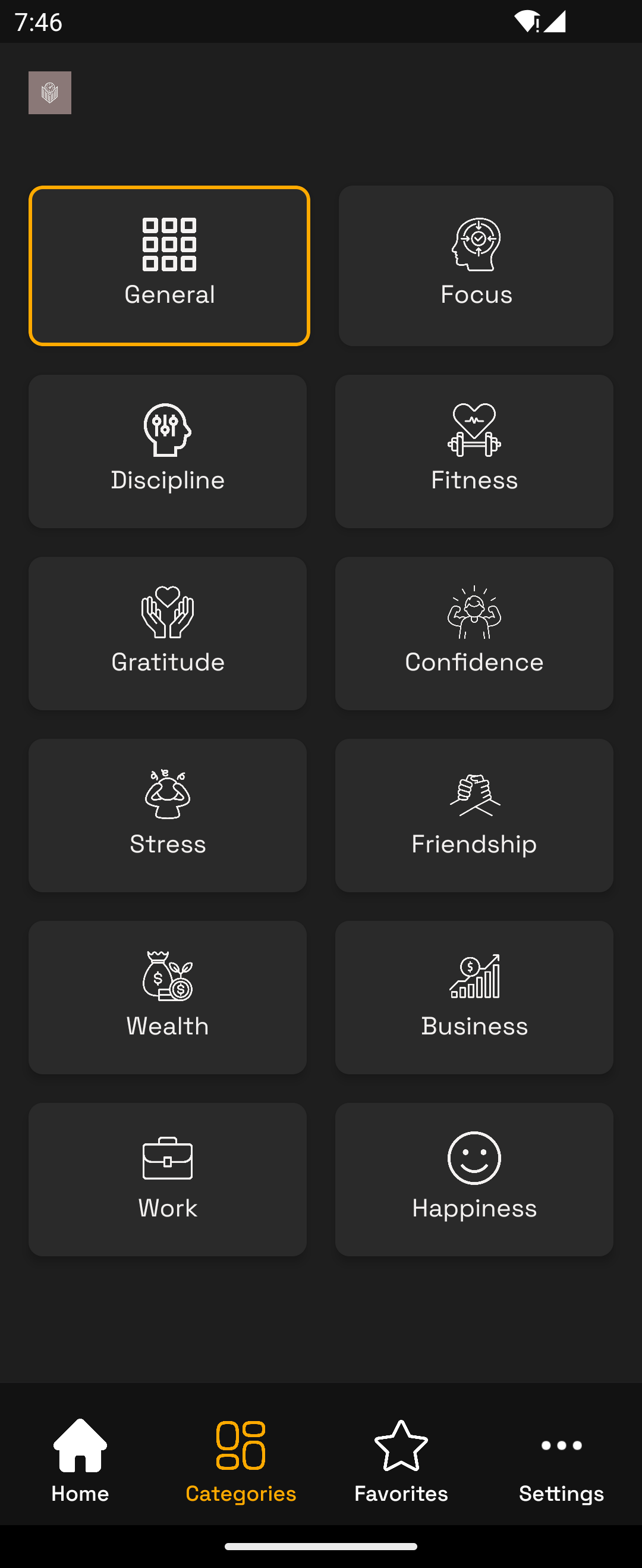The height and width of the screenshot is (1568, 642).
Task: Select the Business category
Action: [474, 997]
